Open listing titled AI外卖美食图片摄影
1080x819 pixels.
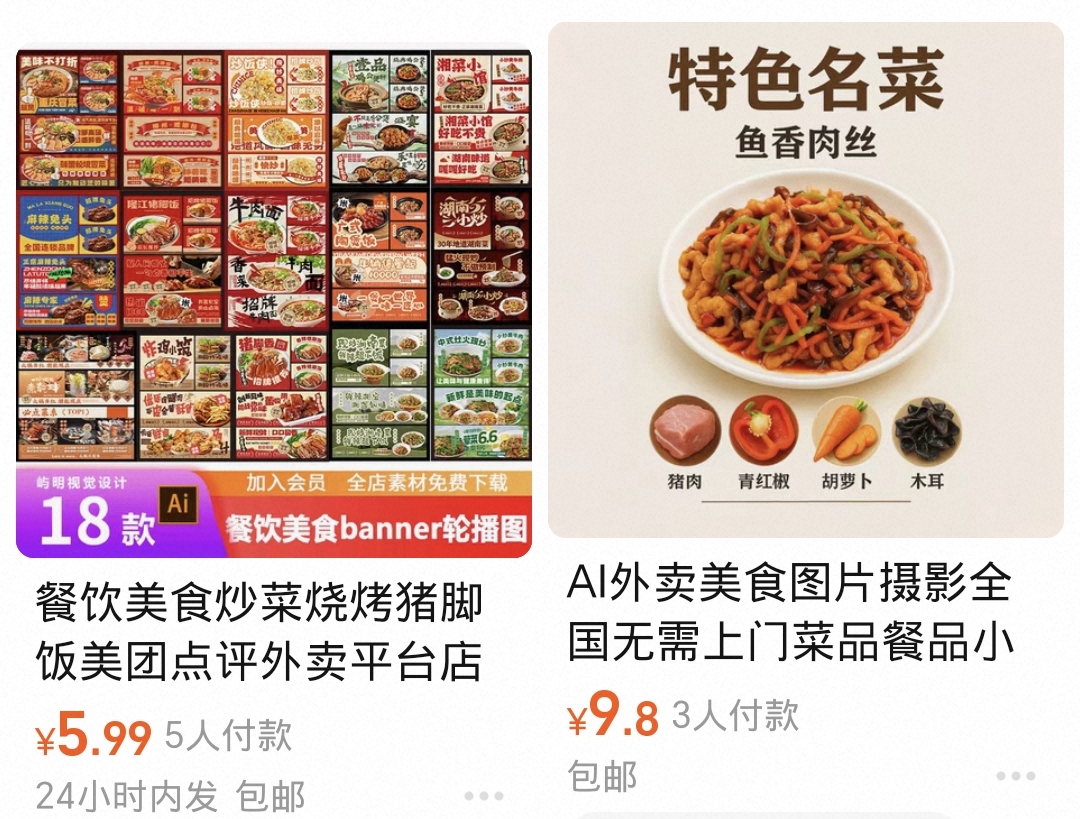pyautogui.click(x=790, y=612)
